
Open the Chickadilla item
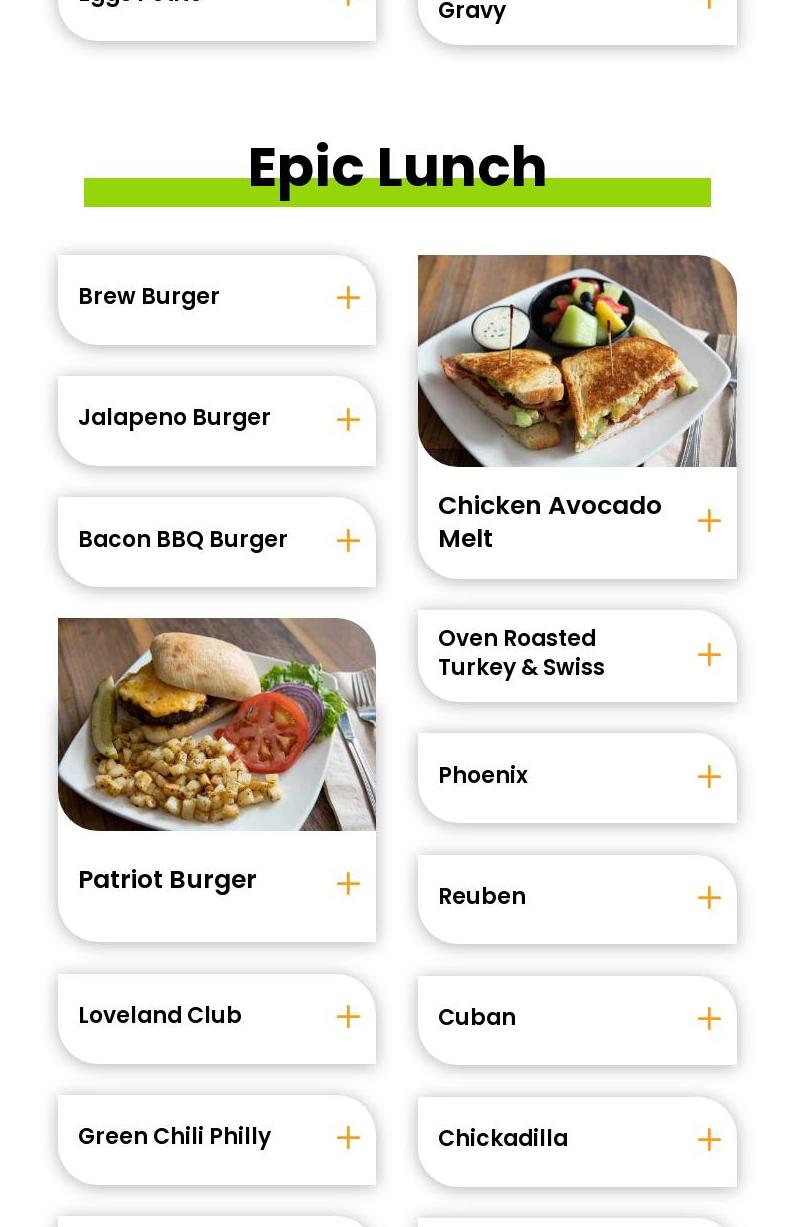[x=709, y=1140]
